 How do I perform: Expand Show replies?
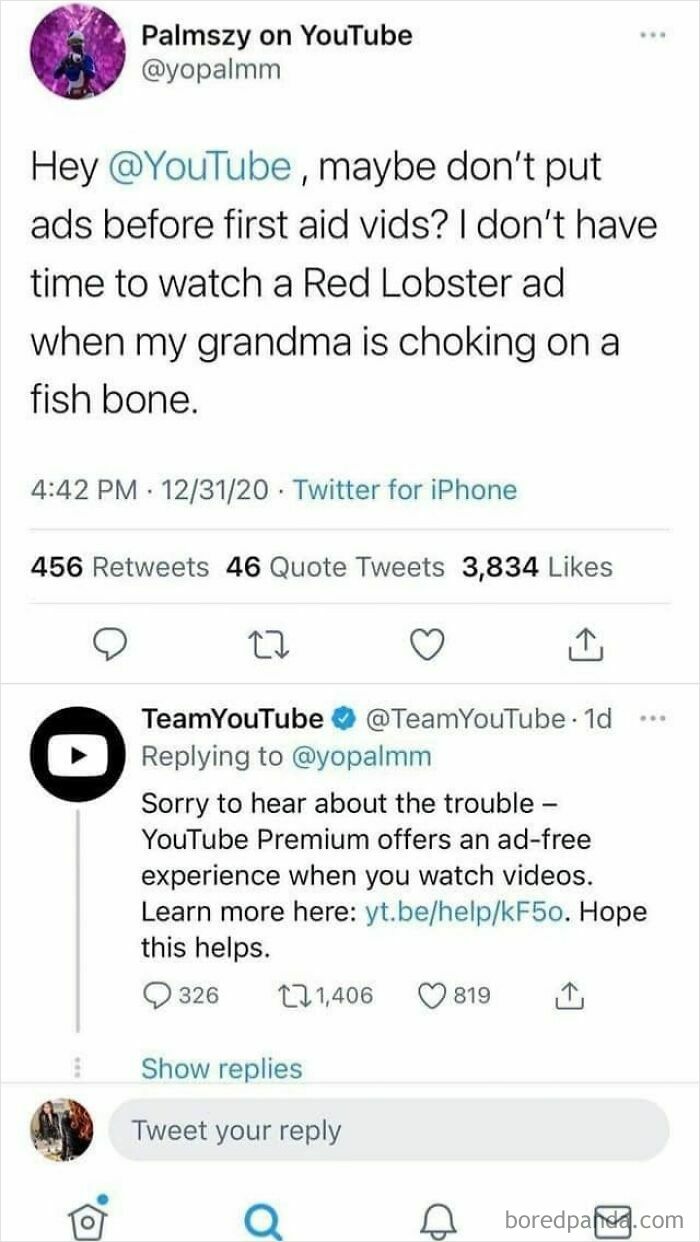click(x=221, y=1068)
